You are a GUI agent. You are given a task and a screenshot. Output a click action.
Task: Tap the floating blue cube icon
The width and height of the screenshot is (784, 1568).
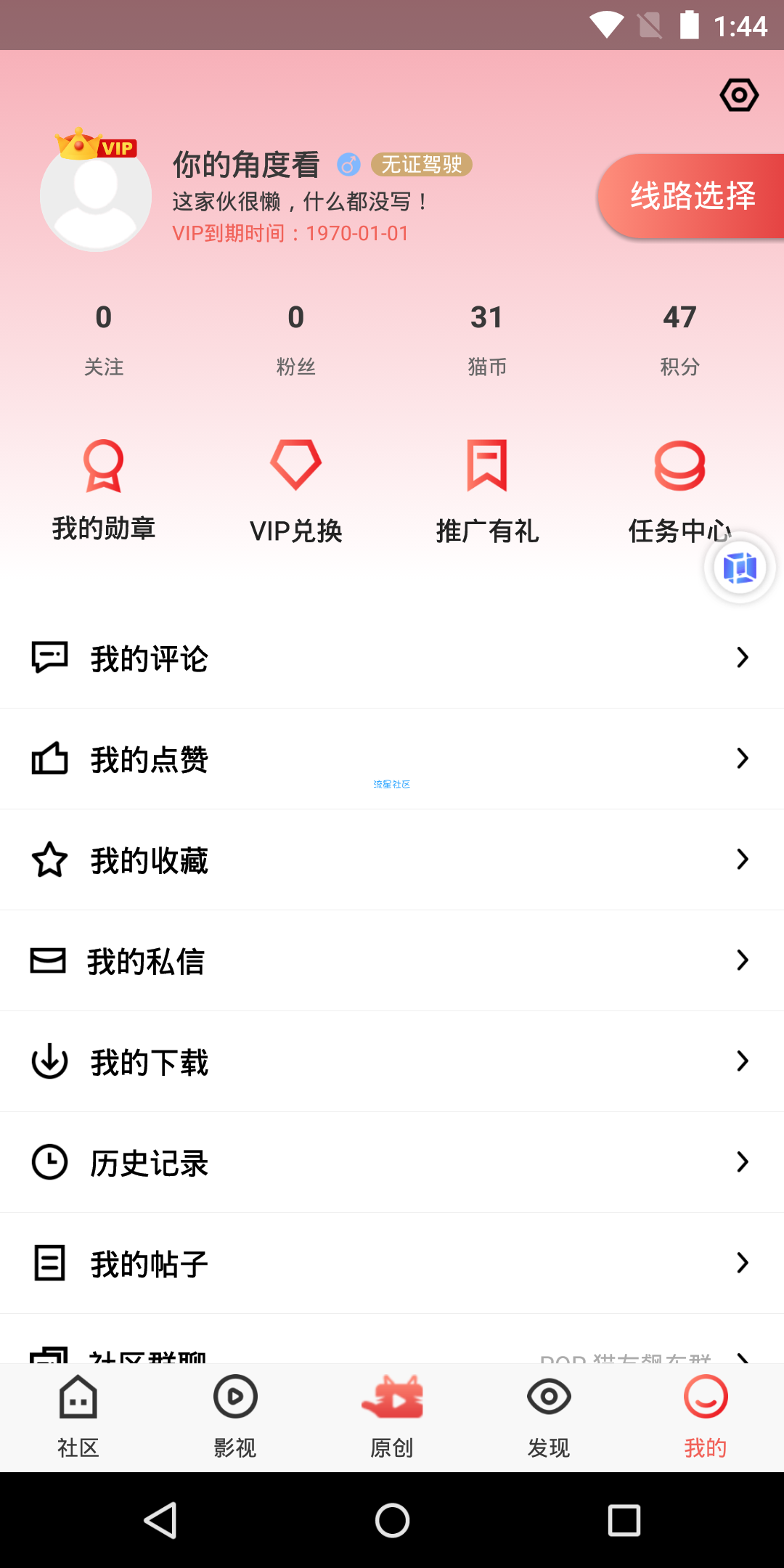[x=740, y=568]
